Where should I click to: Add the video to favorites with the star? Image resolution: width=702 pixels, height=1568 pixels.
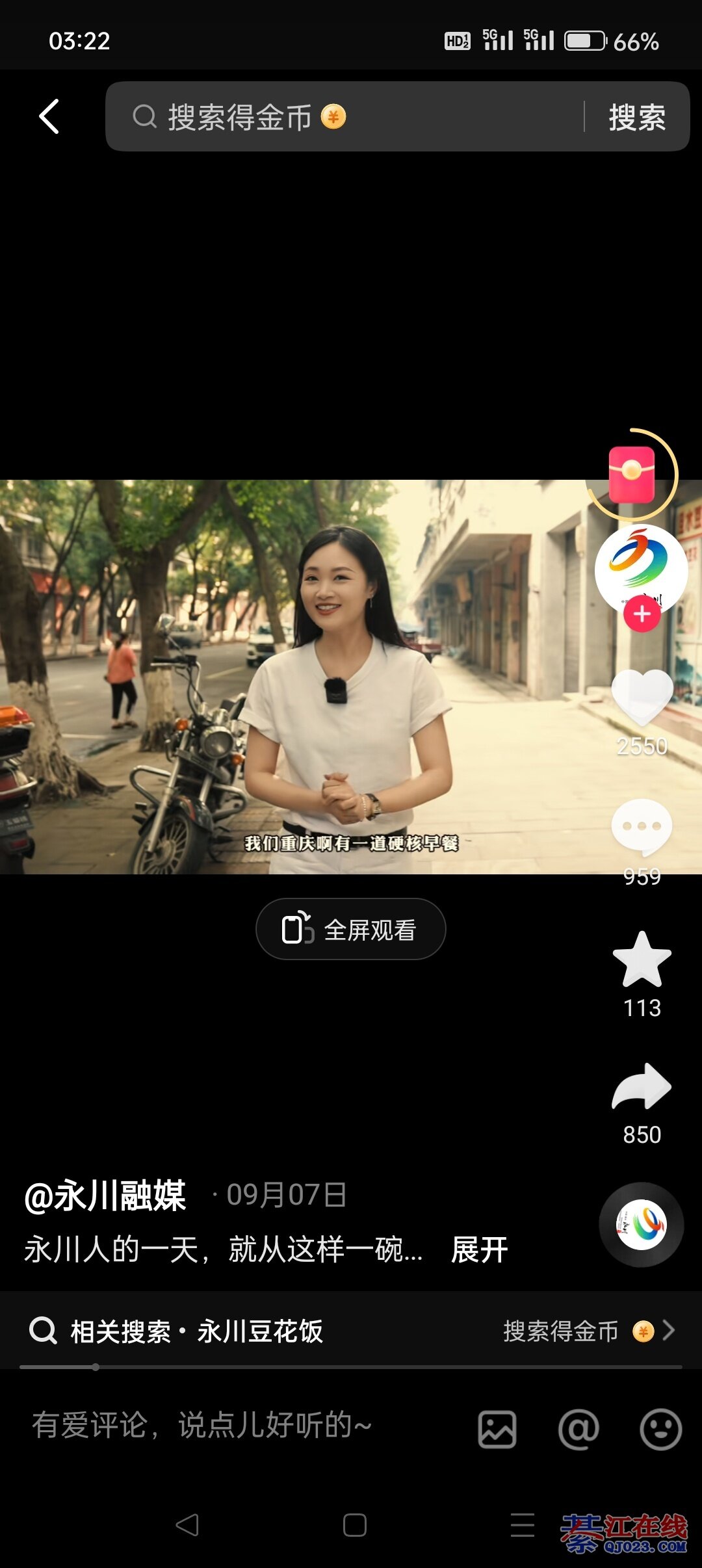tap(642, 960)
